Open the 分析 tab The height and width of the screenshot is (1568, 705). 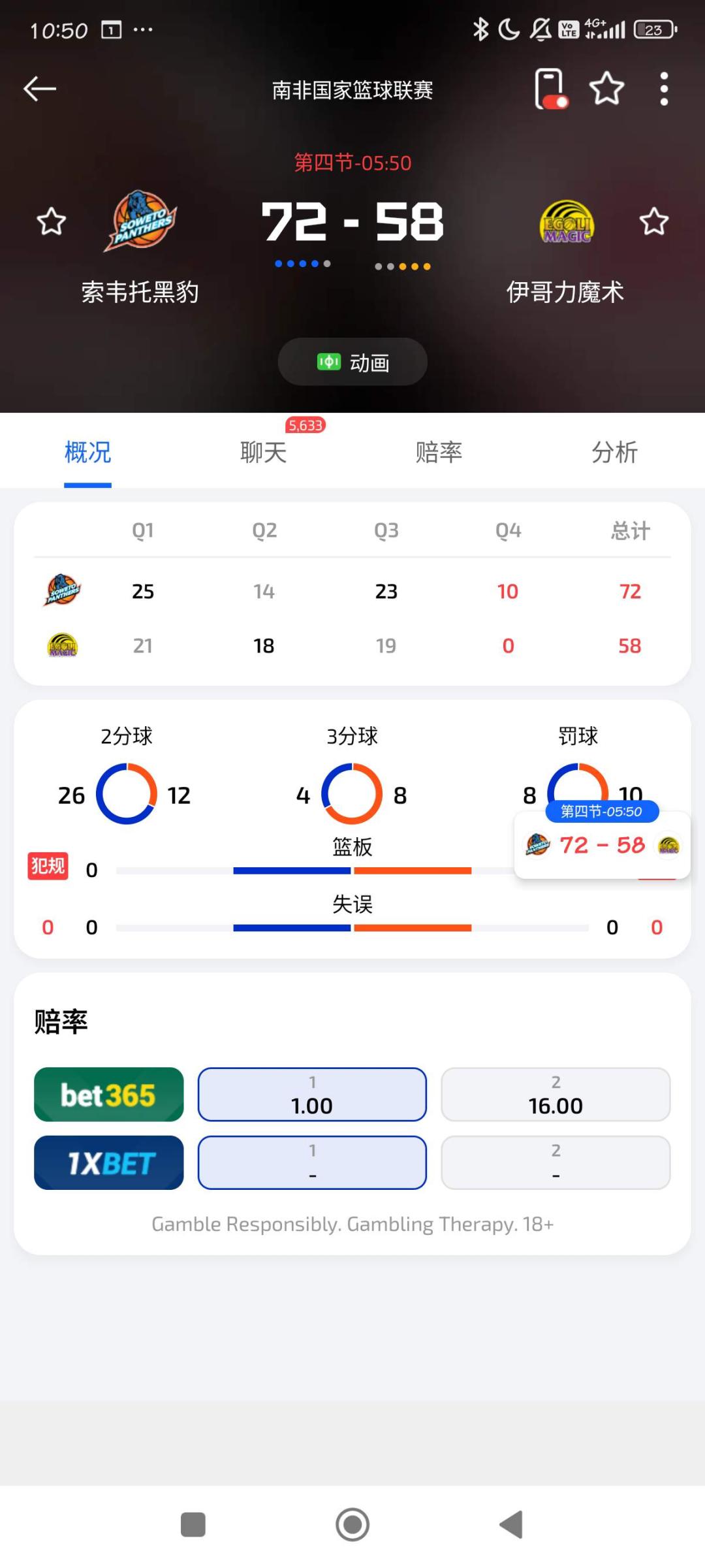(615, 452)
